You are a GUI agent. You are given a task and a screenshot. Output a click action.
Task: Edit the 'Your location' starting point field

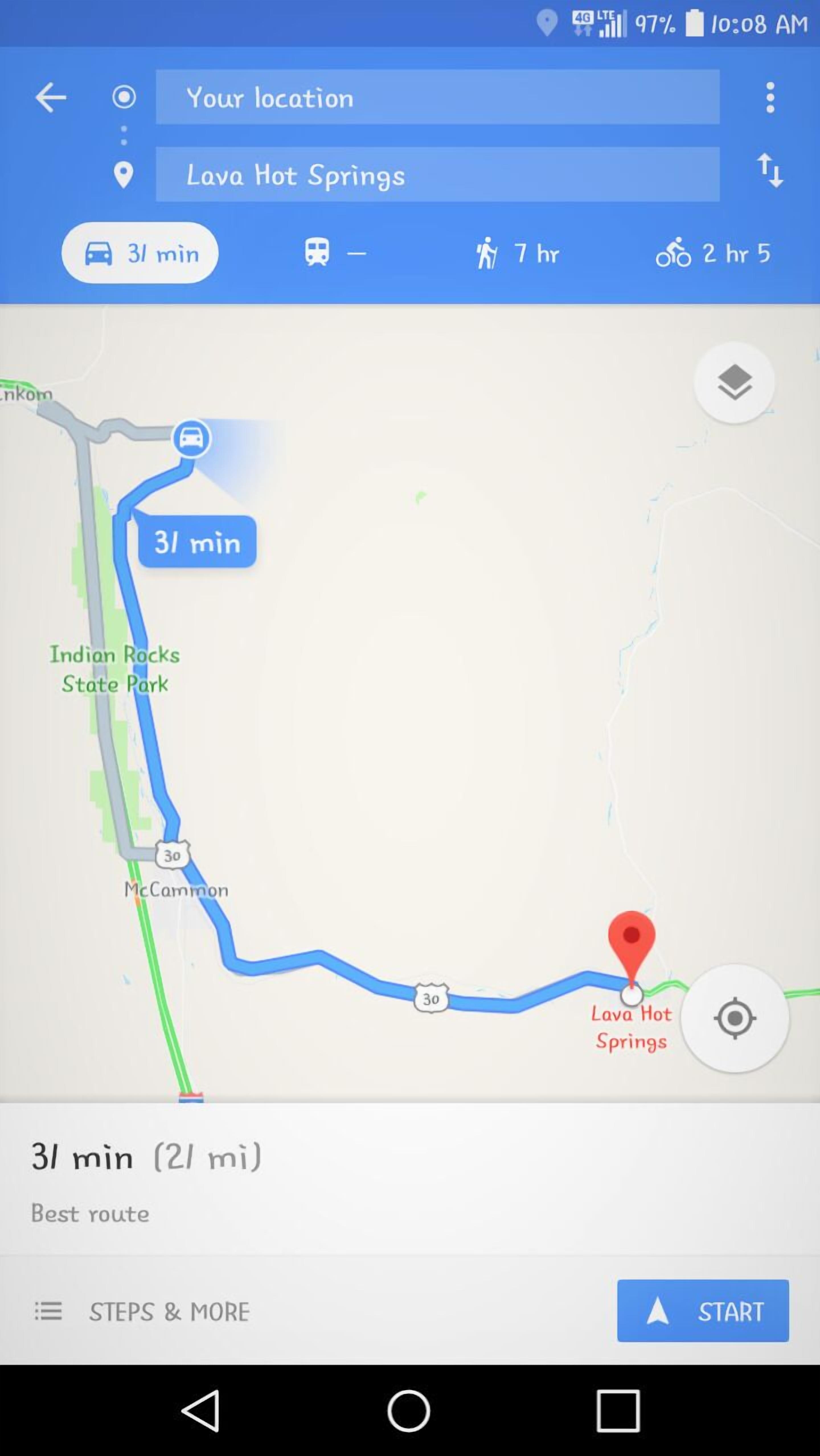pos(437,97)
